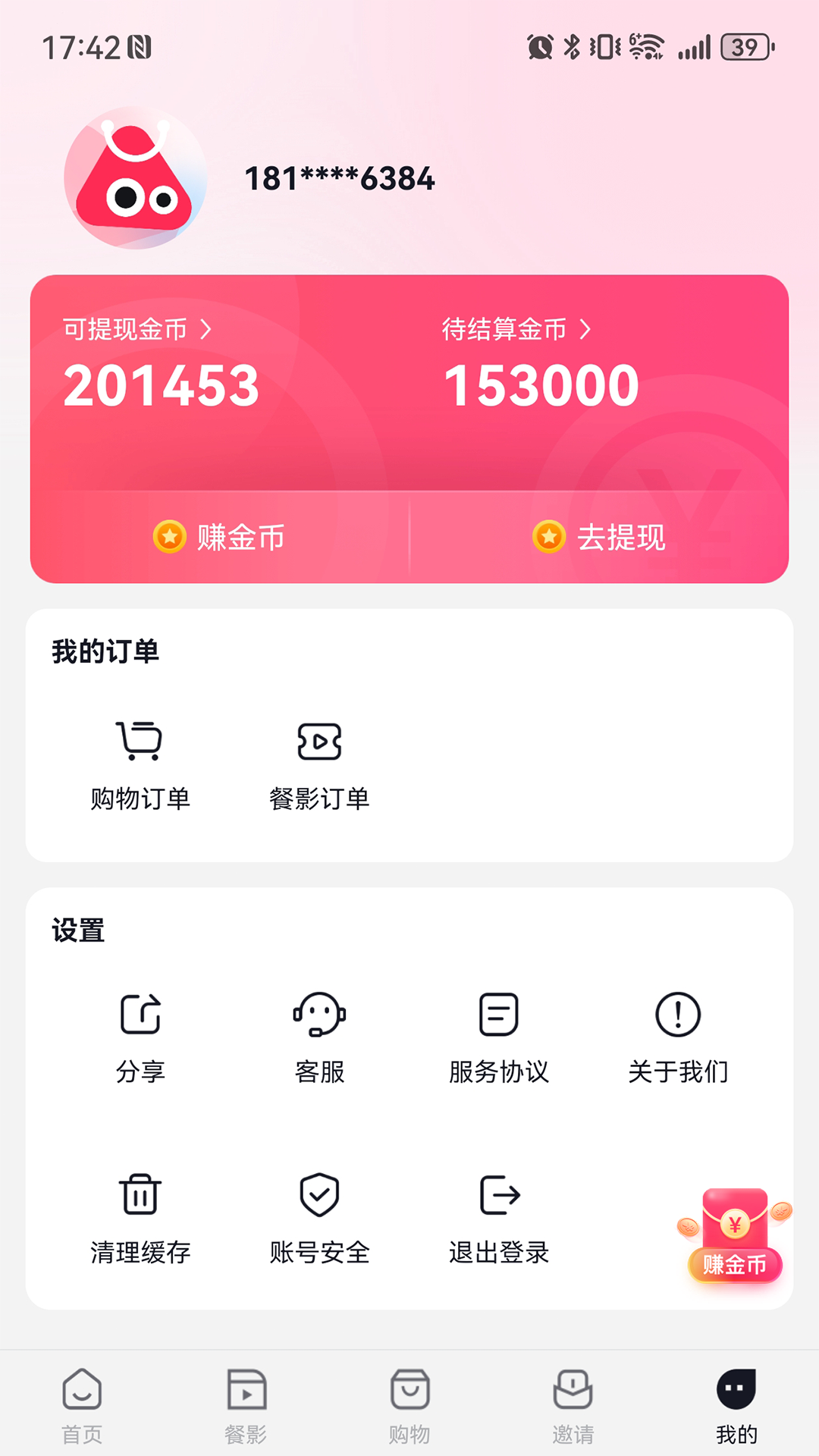Screen dimensions: 819x1456
Task: Open 购物订单
Action: pyautogui.click(x=140, y=764)
